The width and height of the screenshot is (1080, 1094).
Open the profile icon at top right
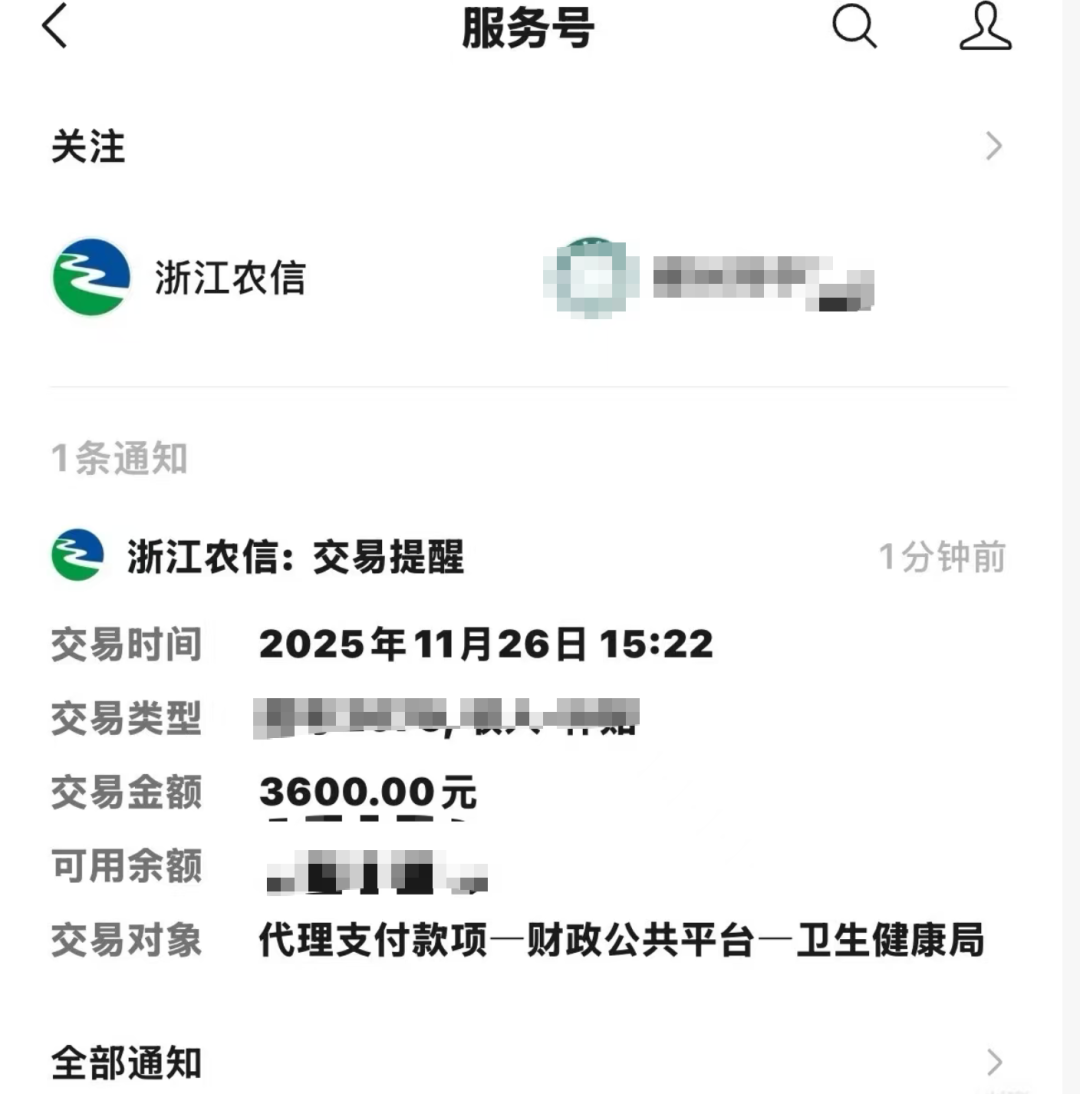(985, 28)
